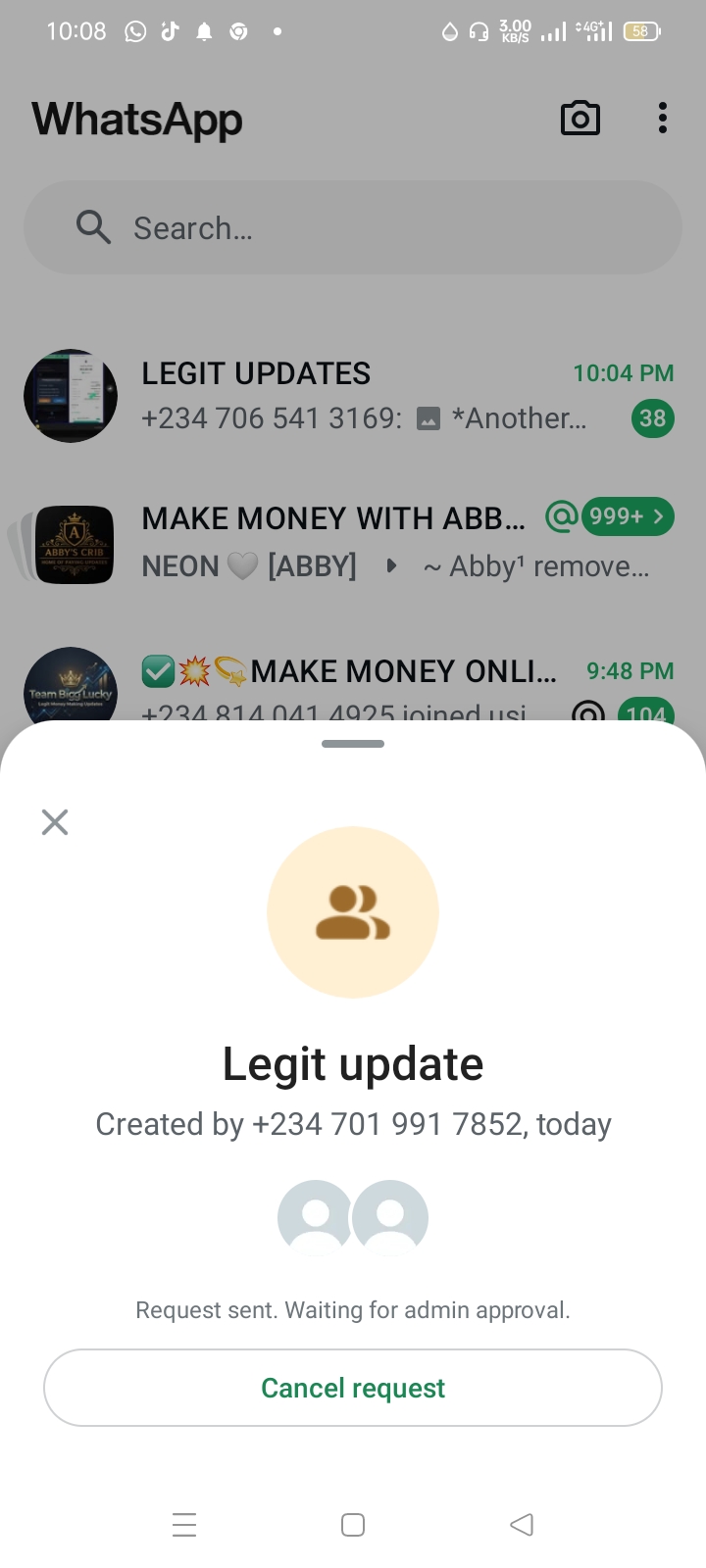Image resolution: width=706 pixels, height=1568 pixels.
Task: Open the three-dot overflow menu
Action: tap(663, 119)
